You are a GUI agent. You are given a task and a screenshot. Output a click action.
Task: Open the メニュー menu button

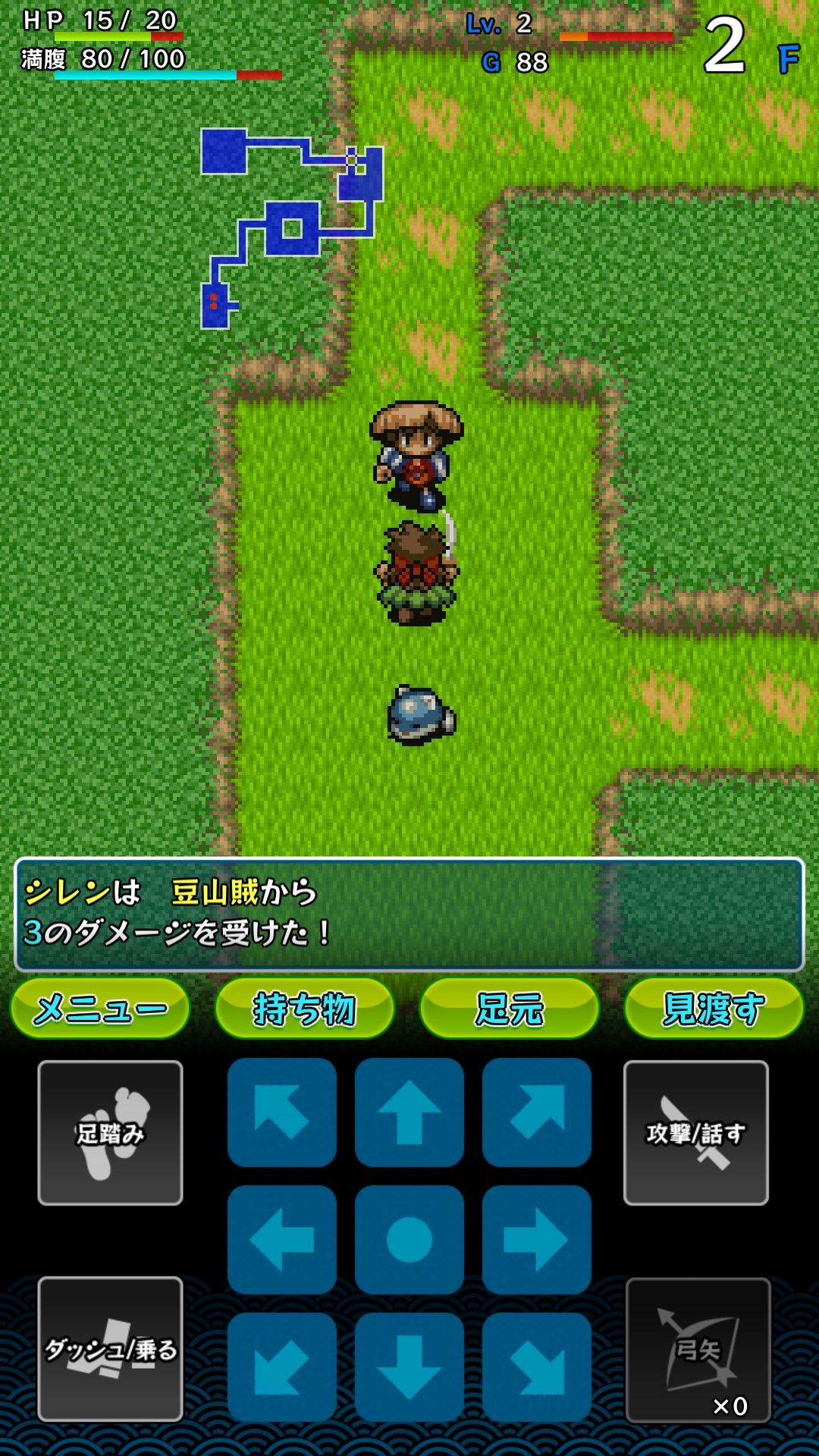(100, 1009)
